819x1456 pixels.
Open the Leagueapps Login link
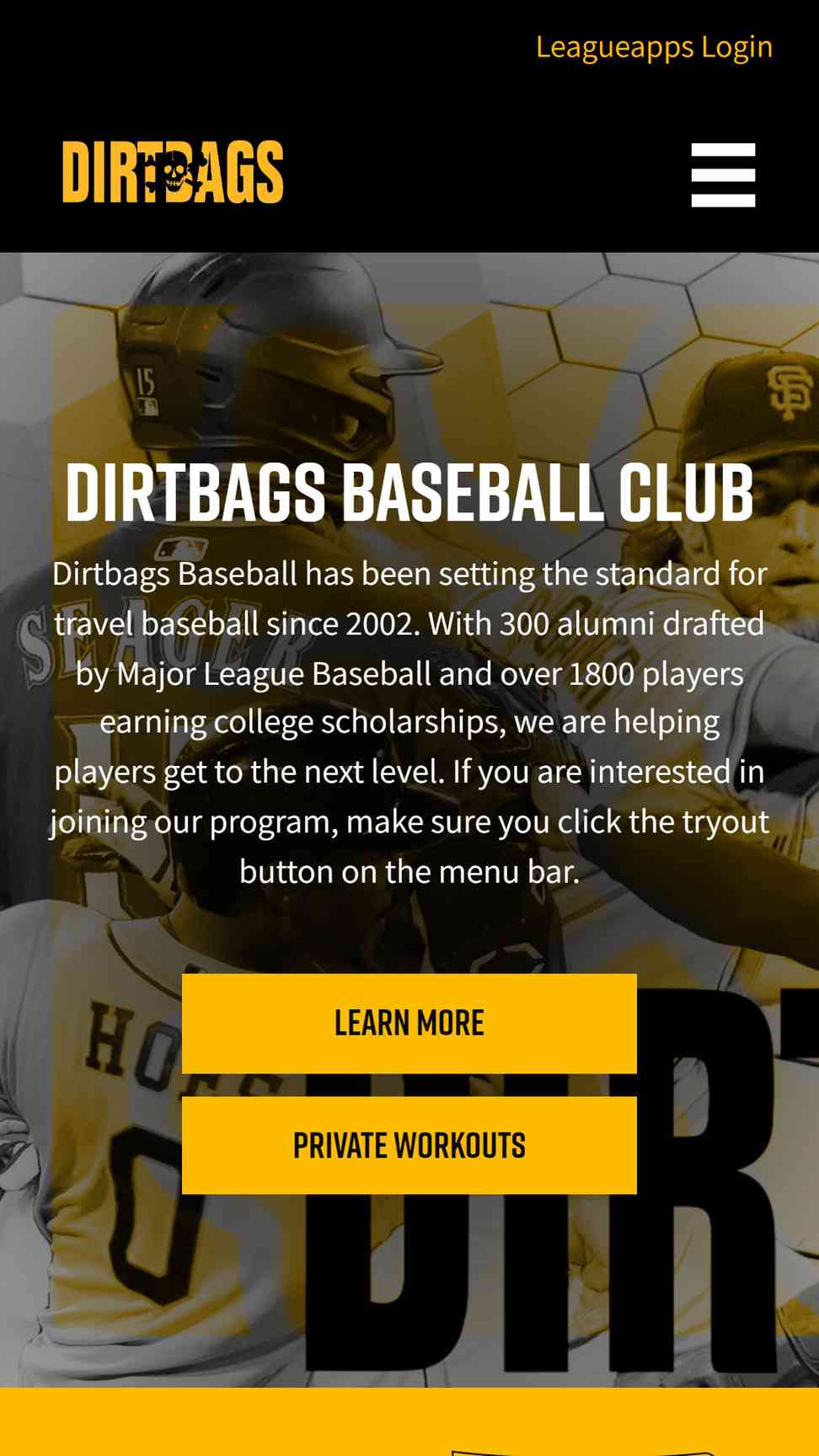click(654, 47)
